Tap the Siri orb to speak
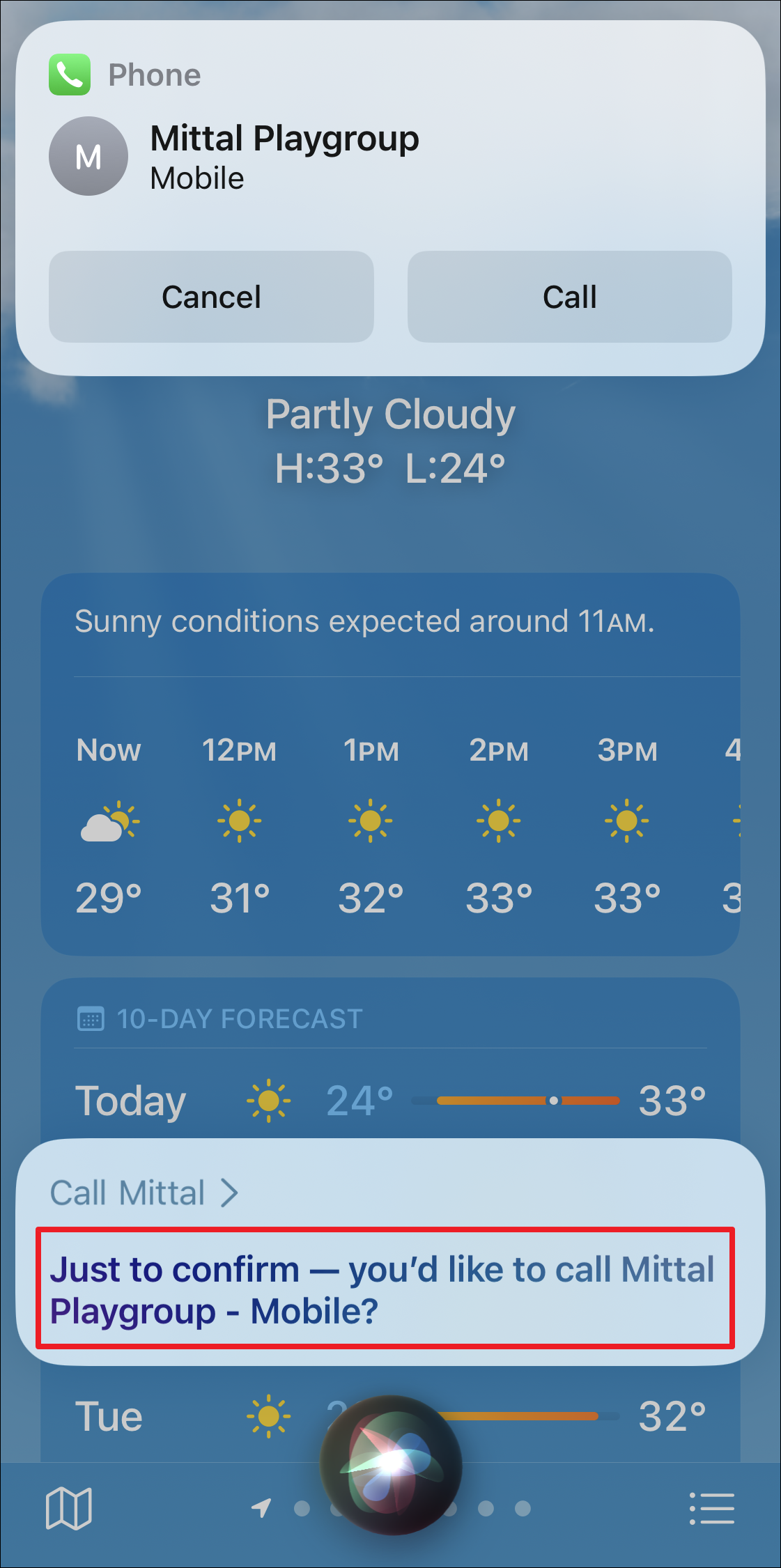Viewport: 781px width, 1568px height. [x=391, y=1465]
